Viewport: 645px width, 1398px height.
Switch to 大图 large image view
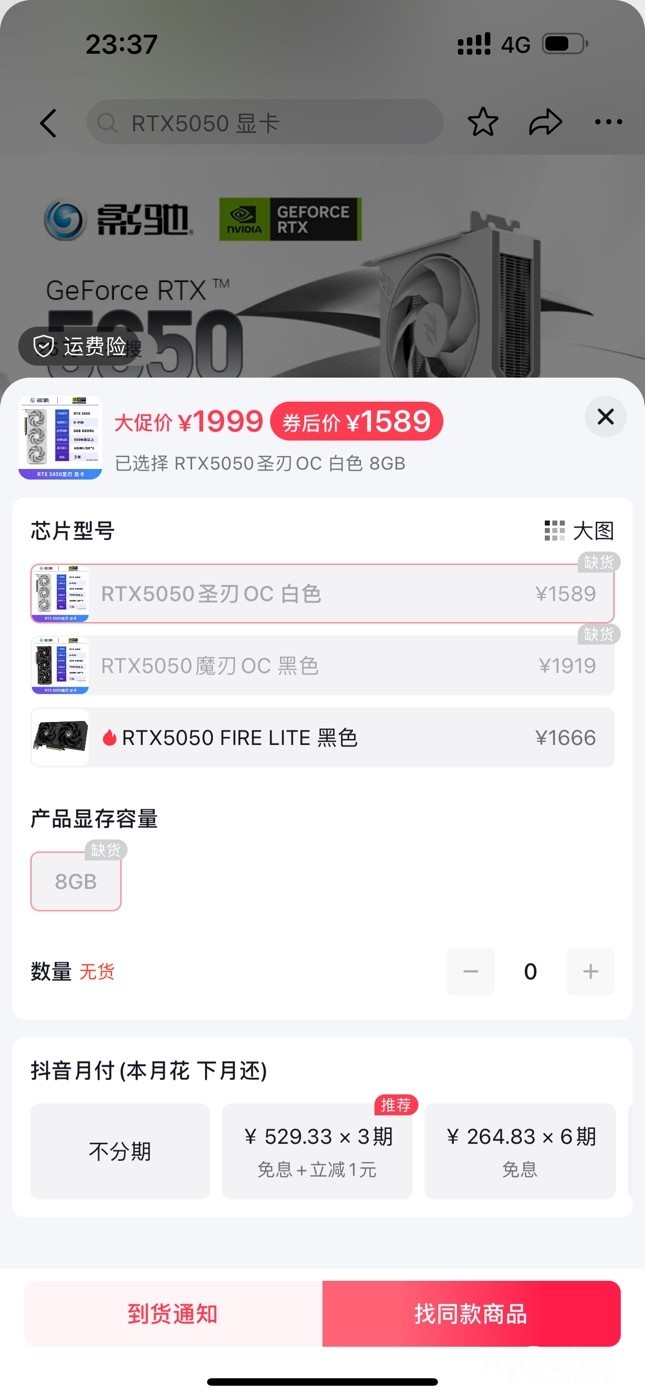580,531
